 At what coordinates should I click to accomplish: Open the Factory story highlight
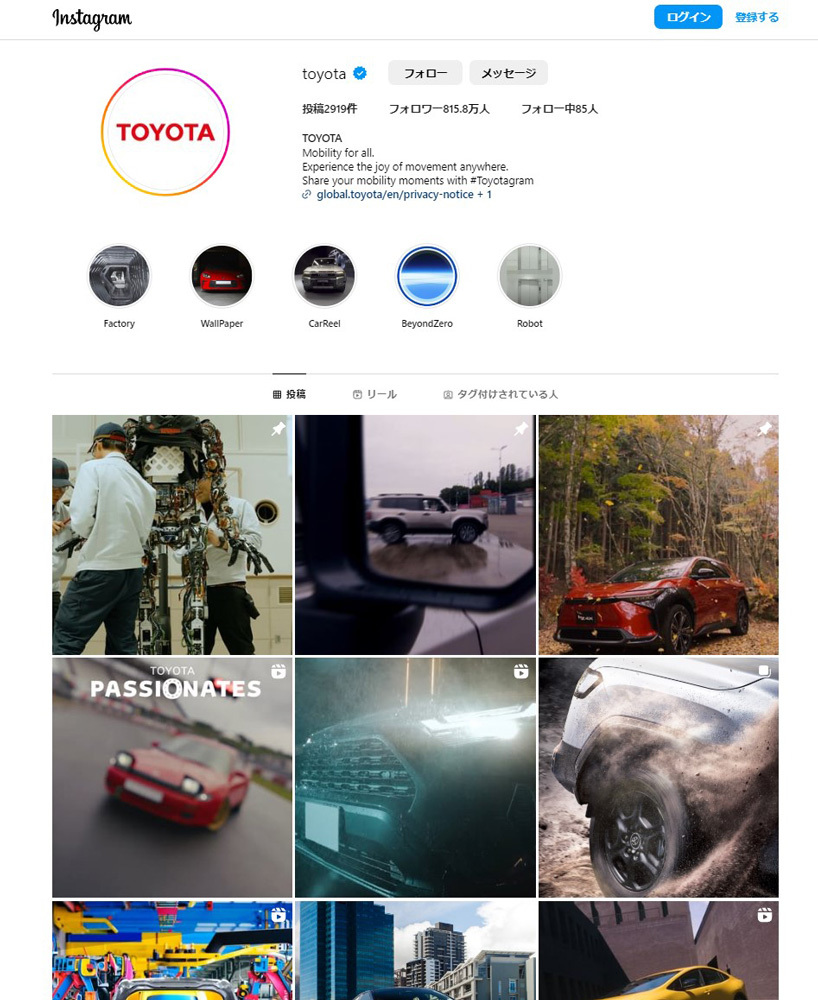pos(119,275)
